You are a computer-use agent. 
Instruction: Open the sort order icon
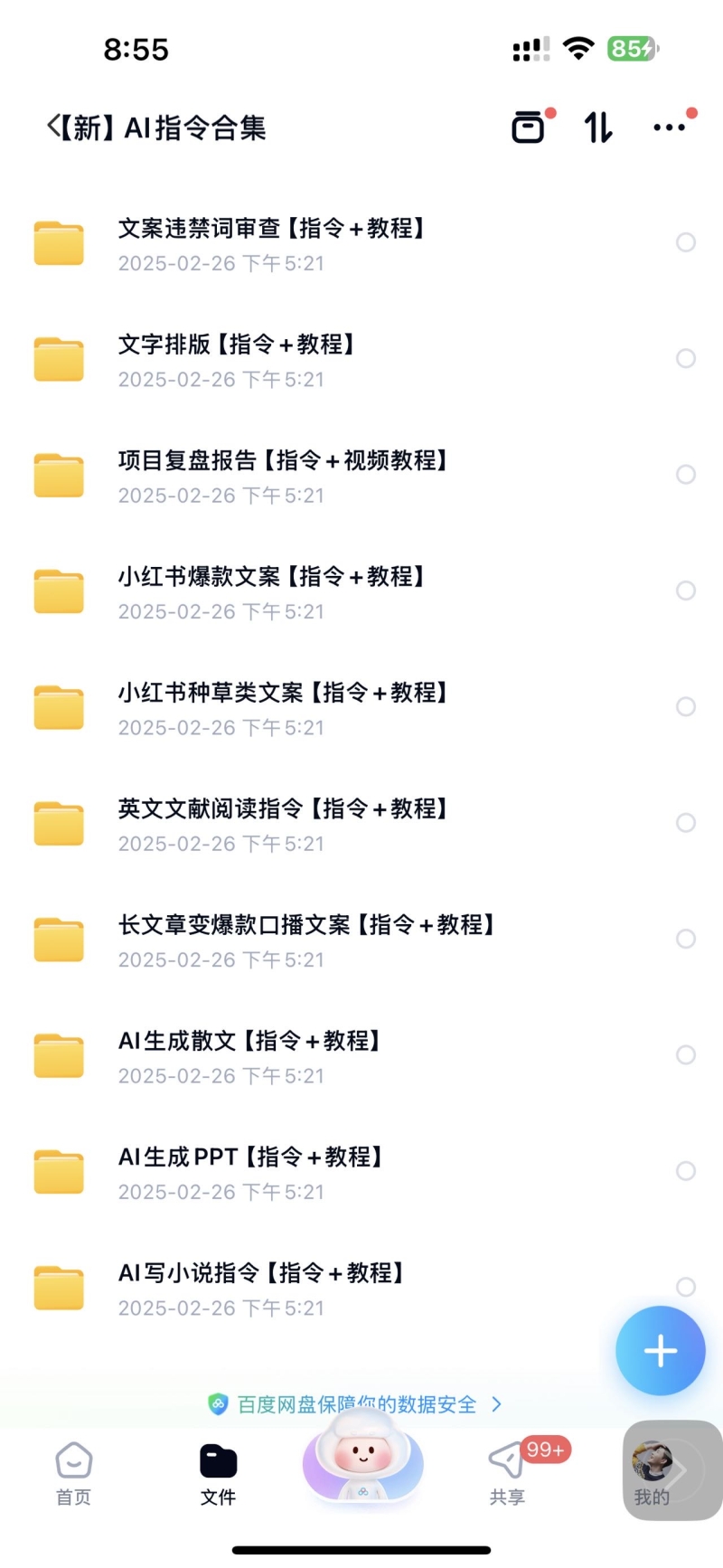point(598,128)
